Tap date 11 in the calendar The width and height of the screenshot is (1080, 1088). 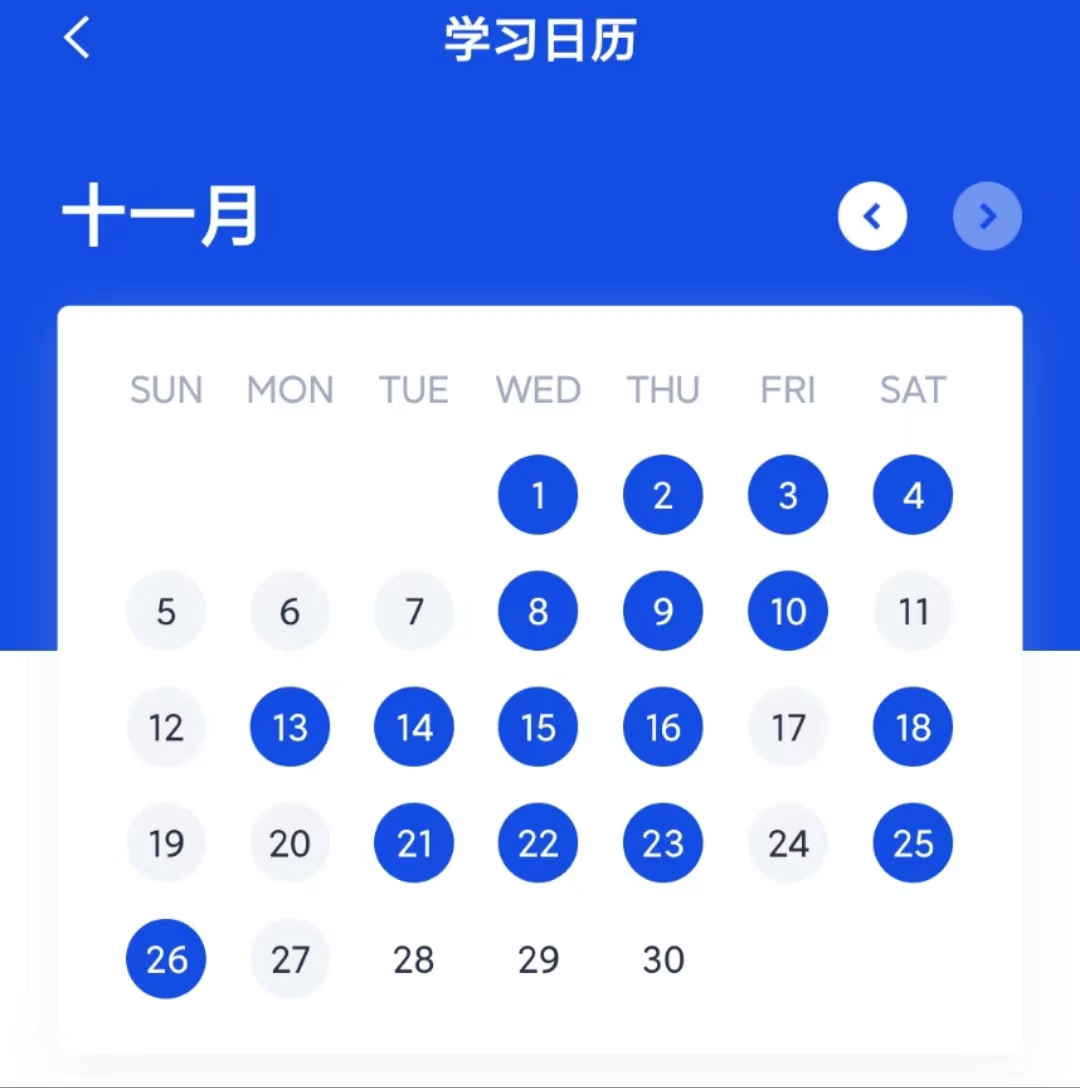tap(912, 611)
